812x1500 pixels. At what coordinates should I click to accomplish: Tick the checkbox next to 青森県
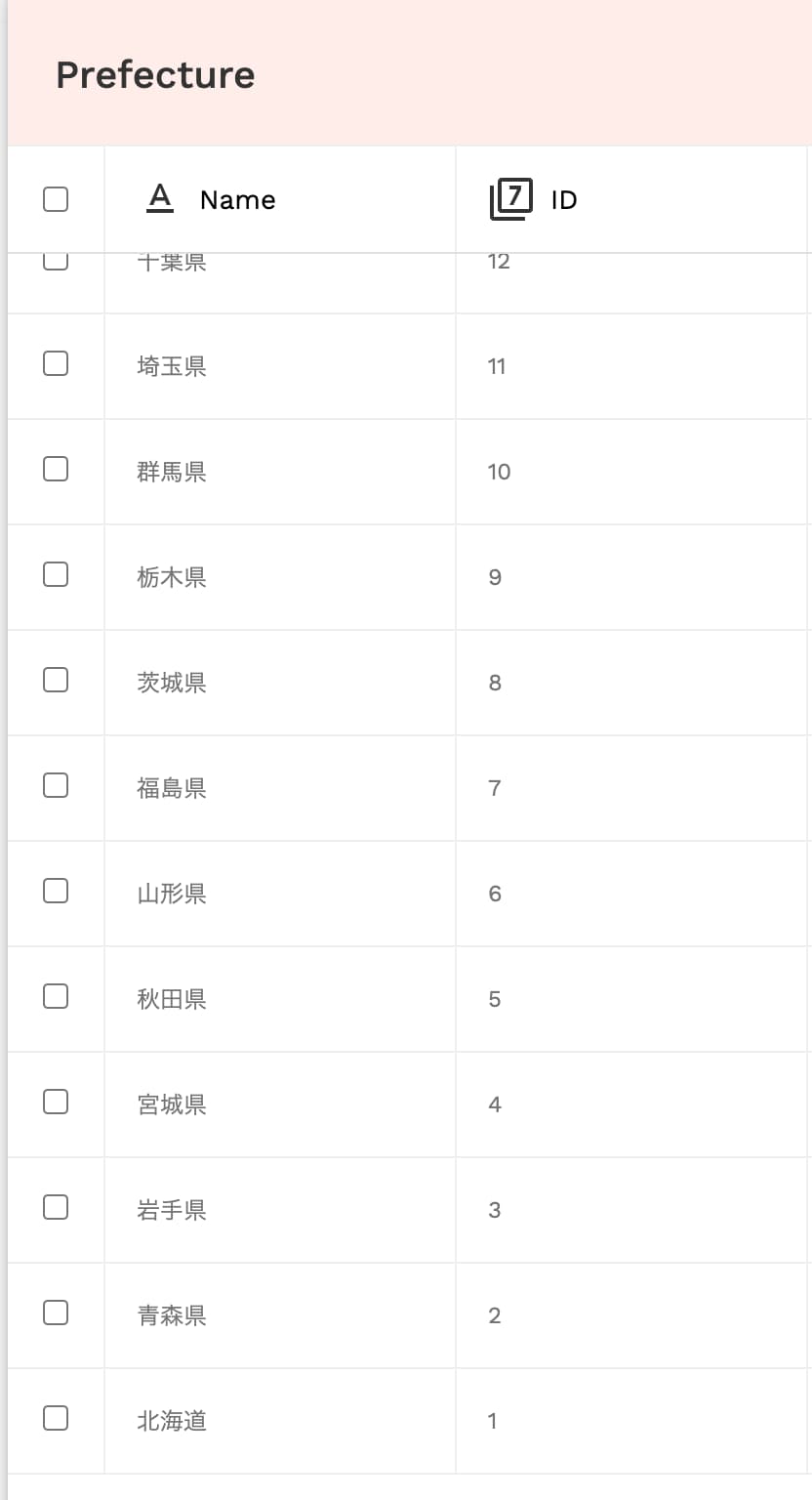(x=56, y=1312)
